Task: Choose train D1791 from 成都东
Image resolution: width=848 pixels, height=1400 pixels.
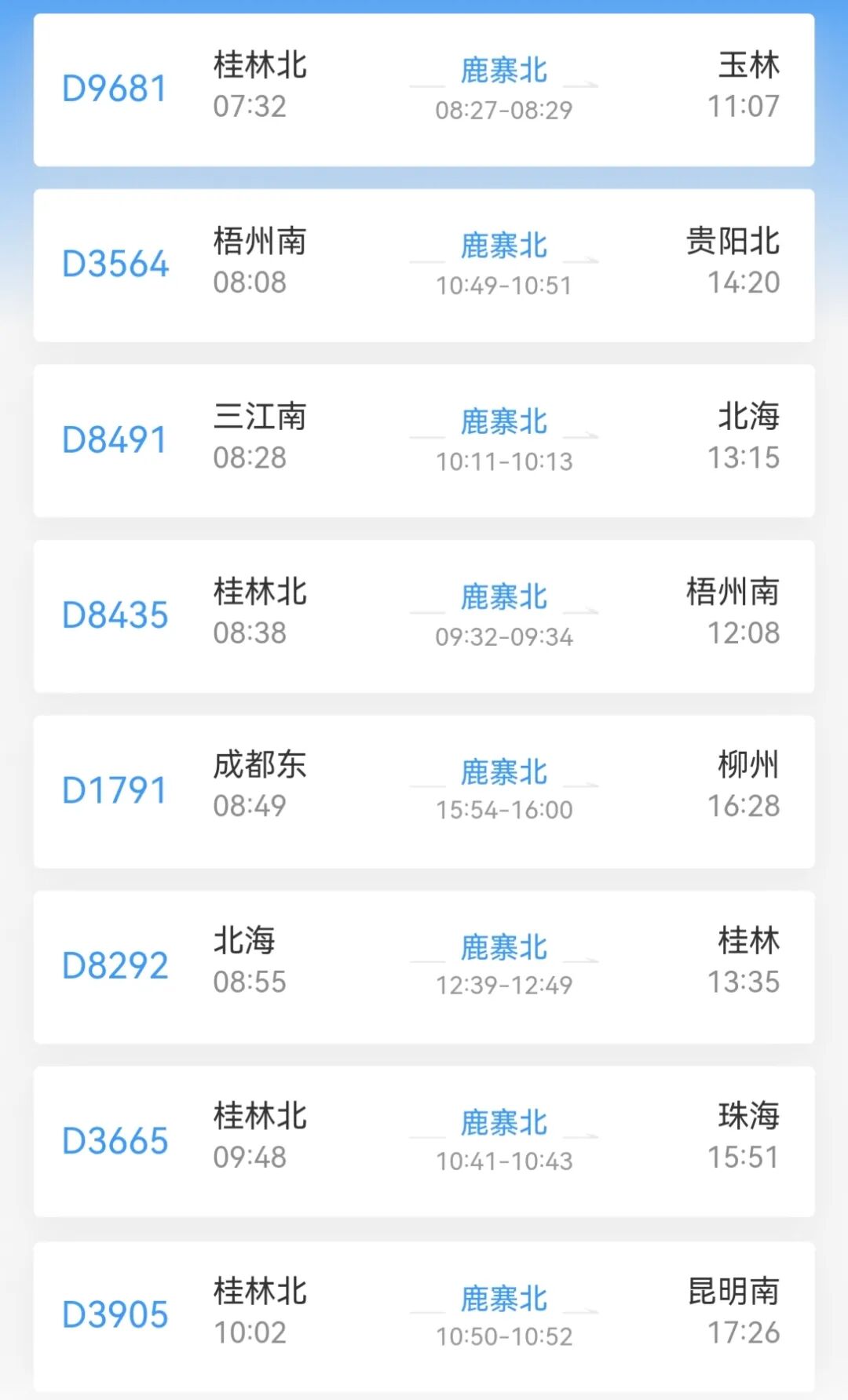Action: pyautogui.click(x=424, y=791)
